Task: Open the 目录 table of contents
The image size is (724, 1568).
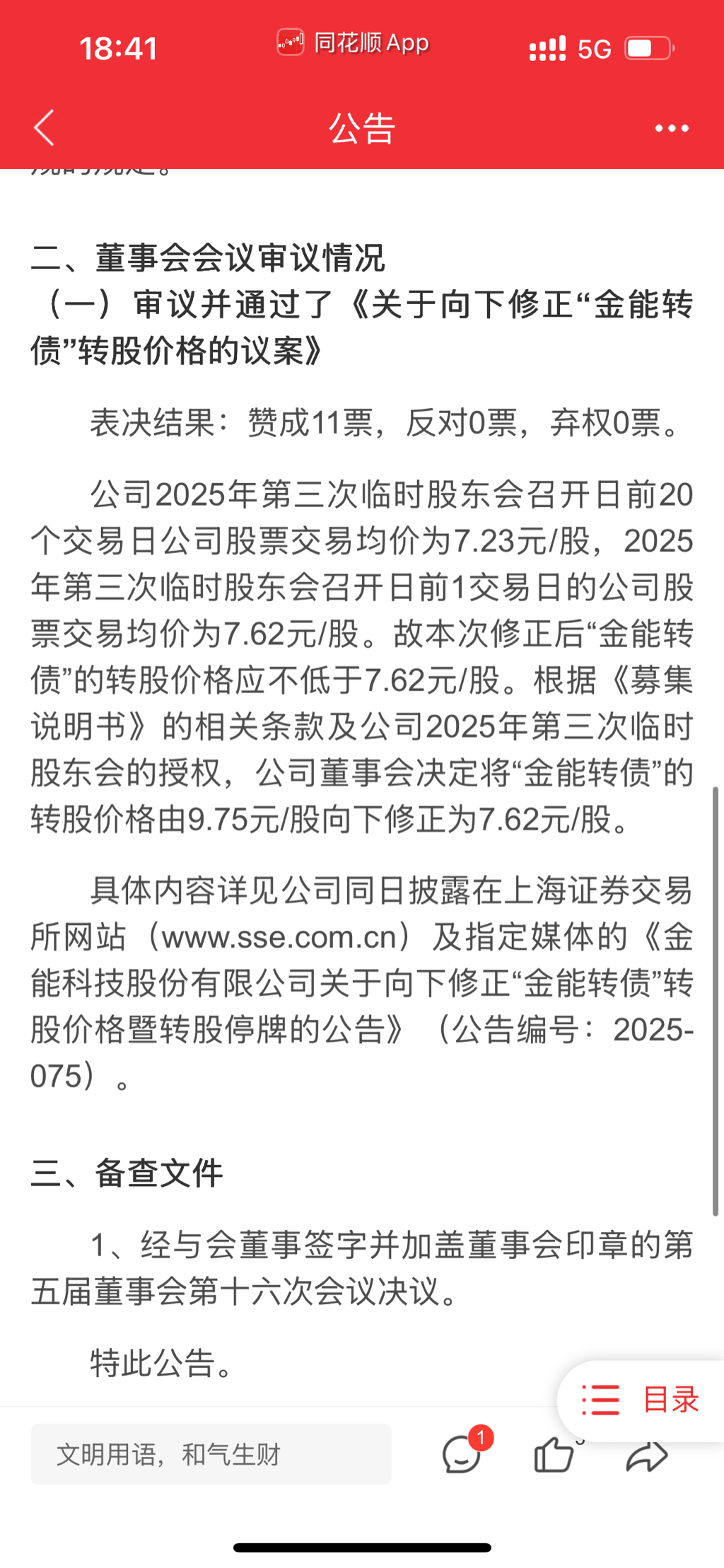Action: [641, 1400]
